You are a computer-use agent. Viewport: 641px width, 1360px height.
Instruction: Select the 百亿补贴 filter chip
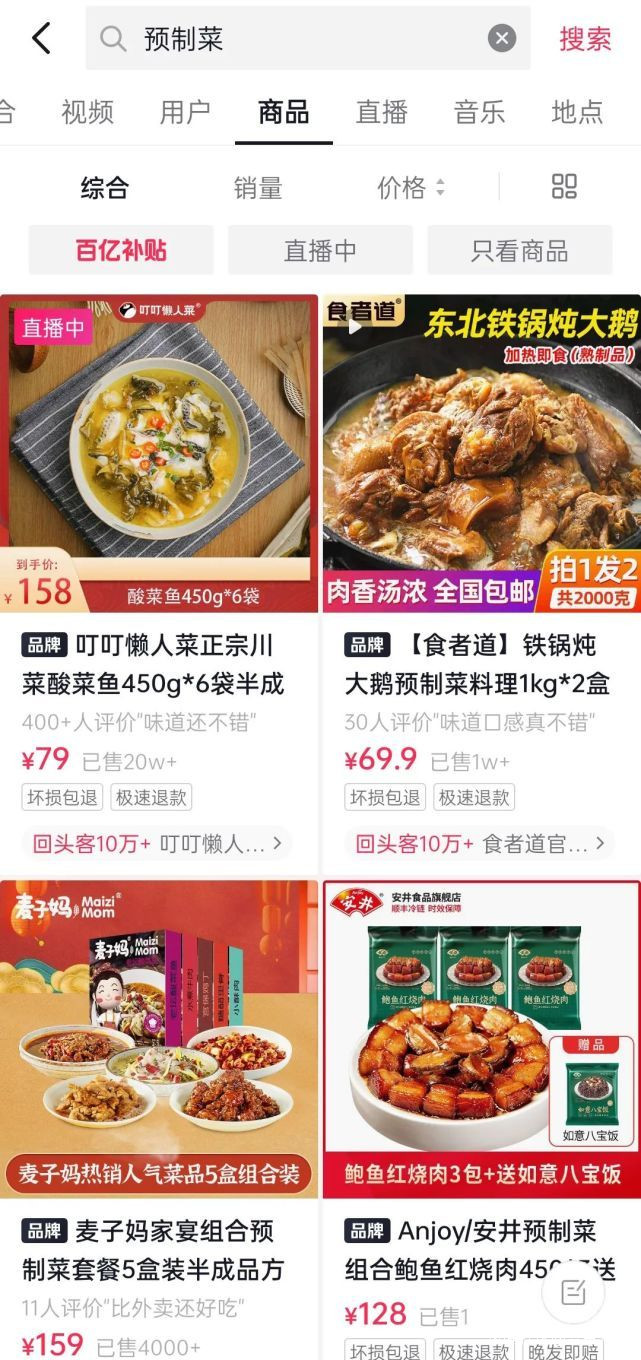[121, 250]
